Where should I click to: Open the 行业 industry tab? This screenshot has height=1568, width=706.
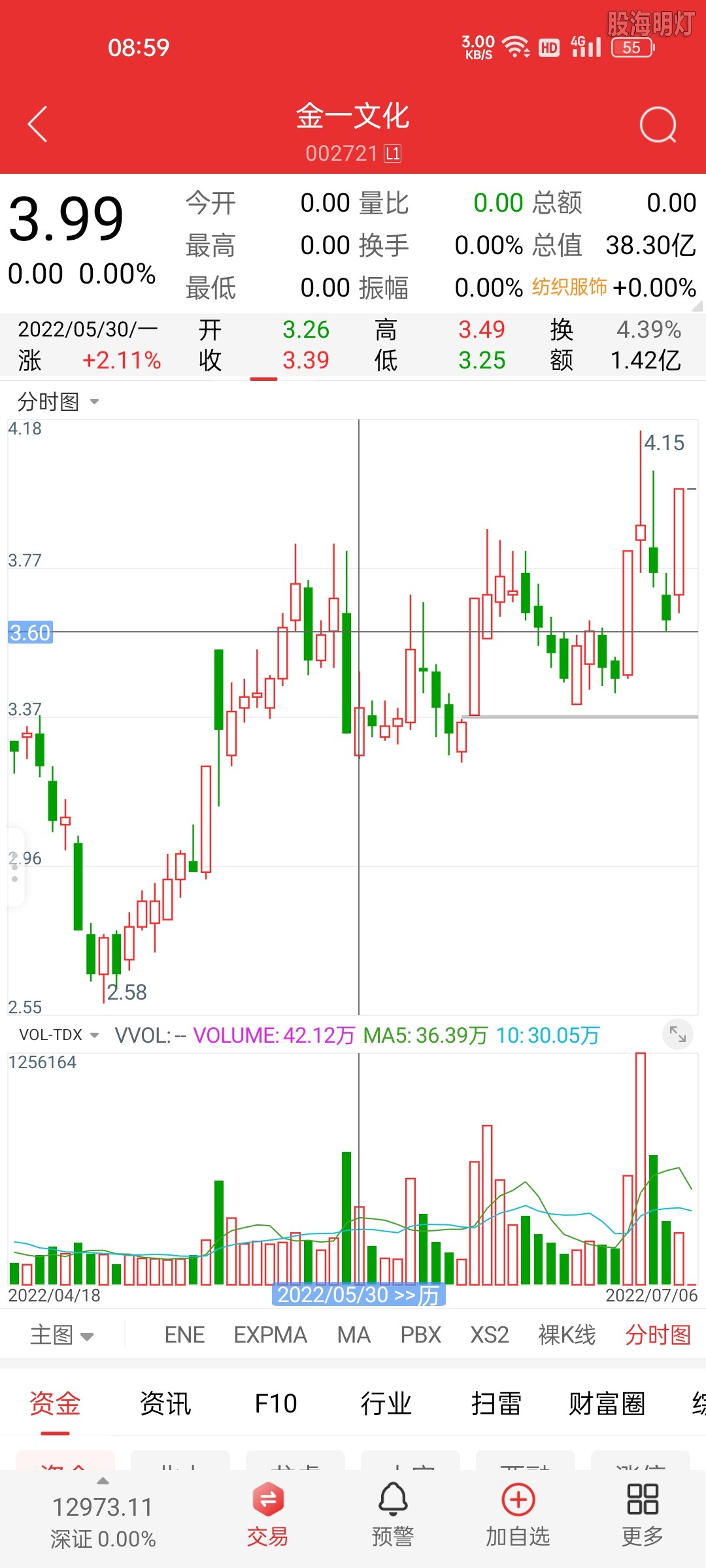tap(386, 1403)
